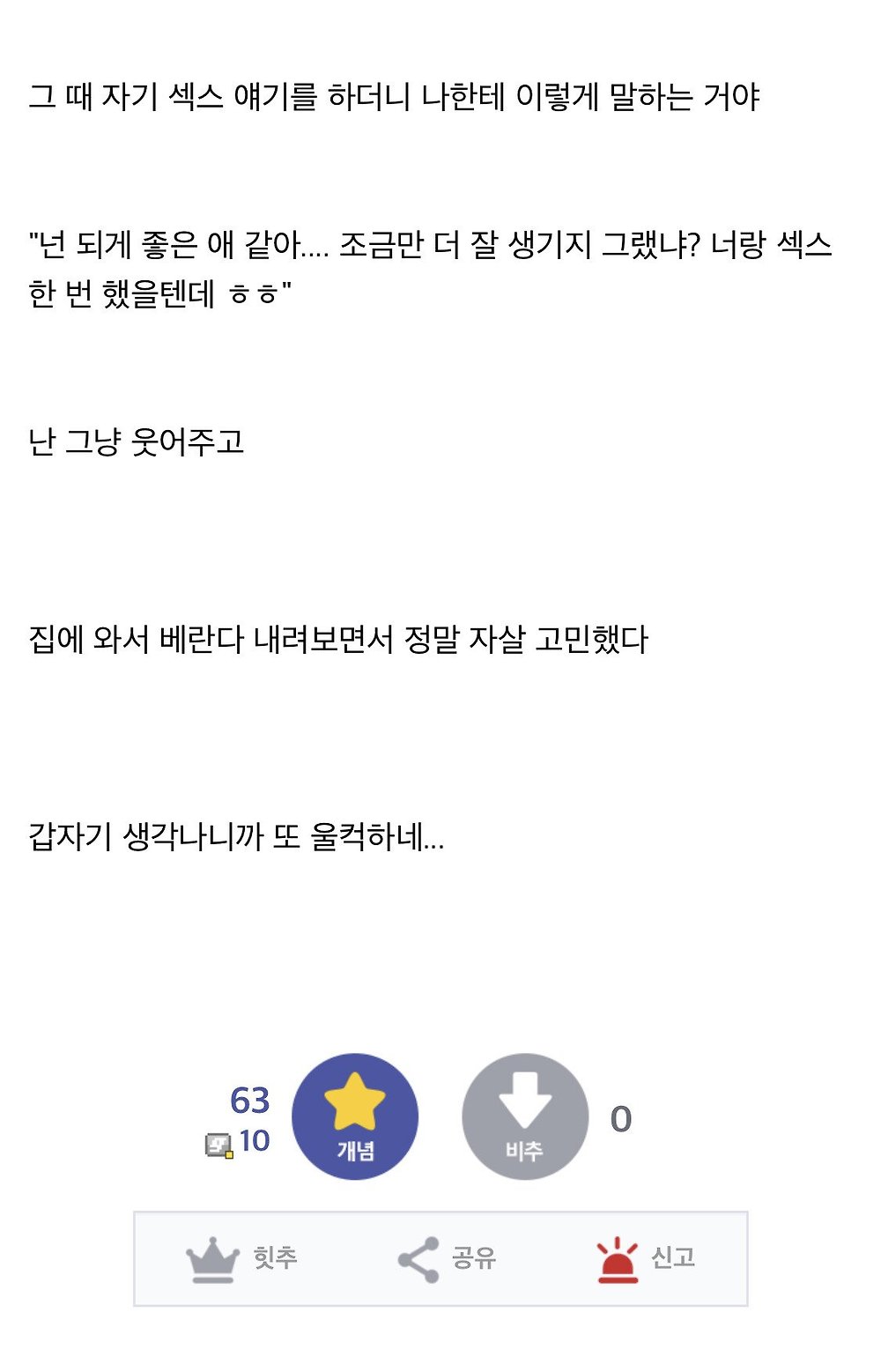
Task: Upvote the post with the 개념 star button
Action: pyautogui.click(x=355, y=1116)
